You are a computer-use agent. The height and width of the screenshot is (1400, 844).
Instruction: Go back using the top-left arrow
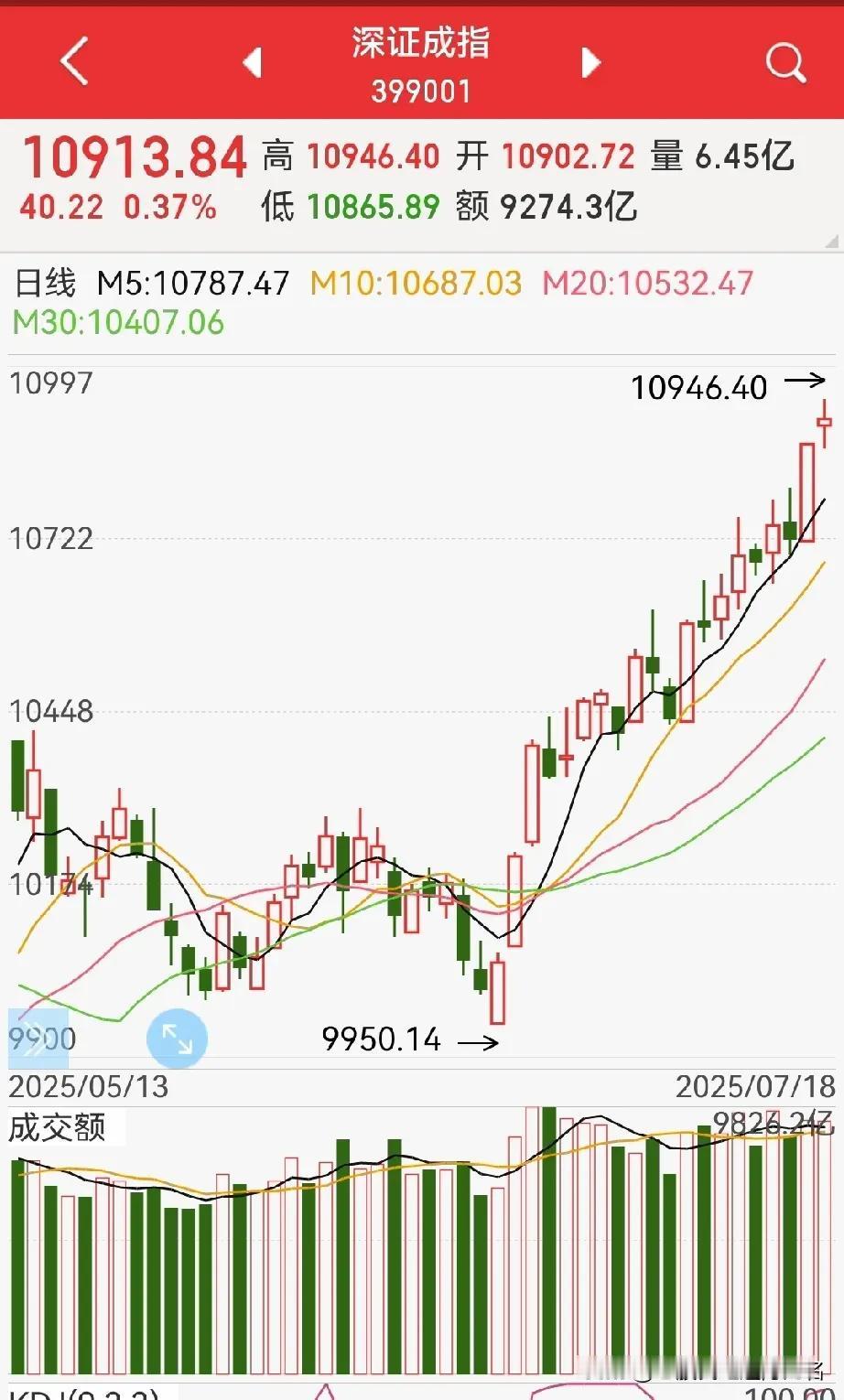click(x=74, y=61)
